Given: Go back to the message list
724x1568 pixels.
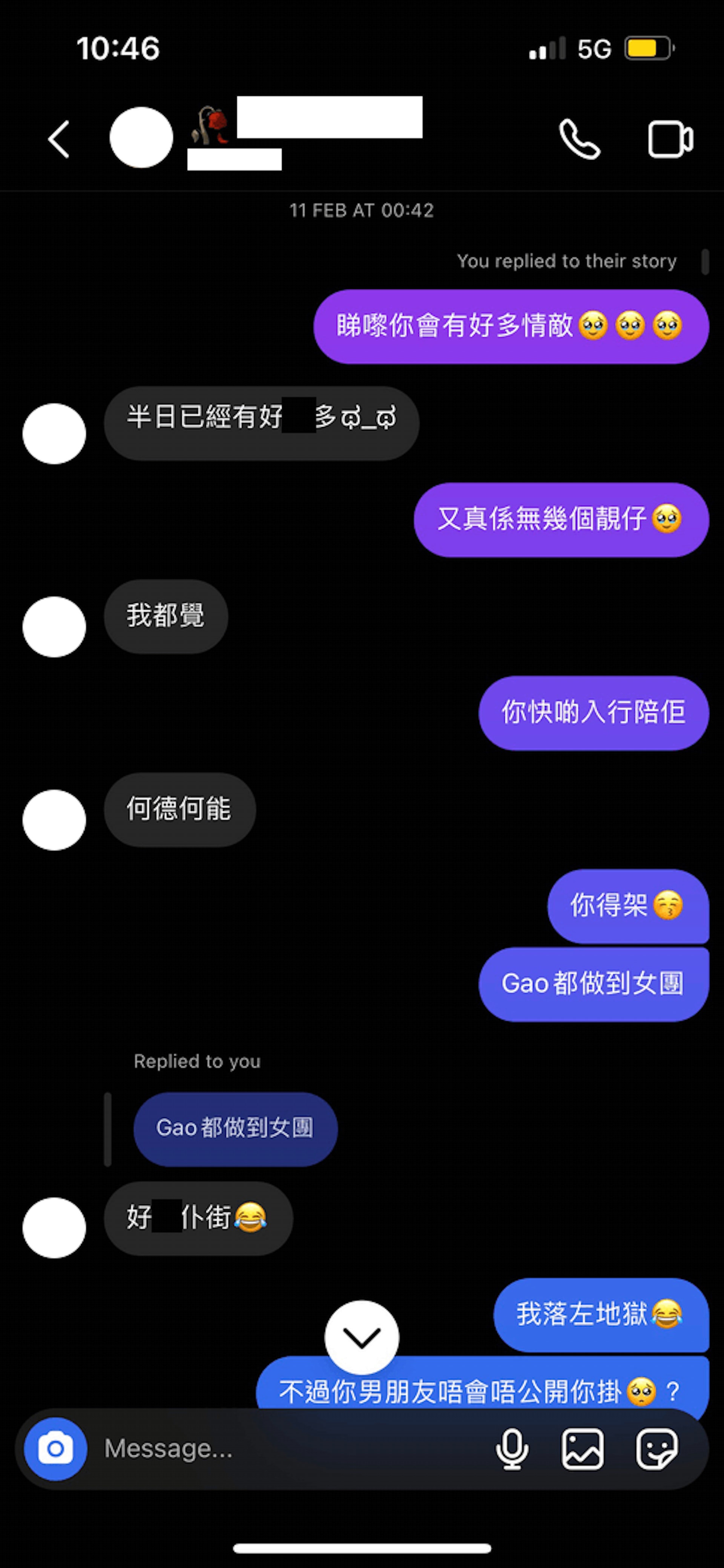Looking at the screenshot, I should point(59,139).
